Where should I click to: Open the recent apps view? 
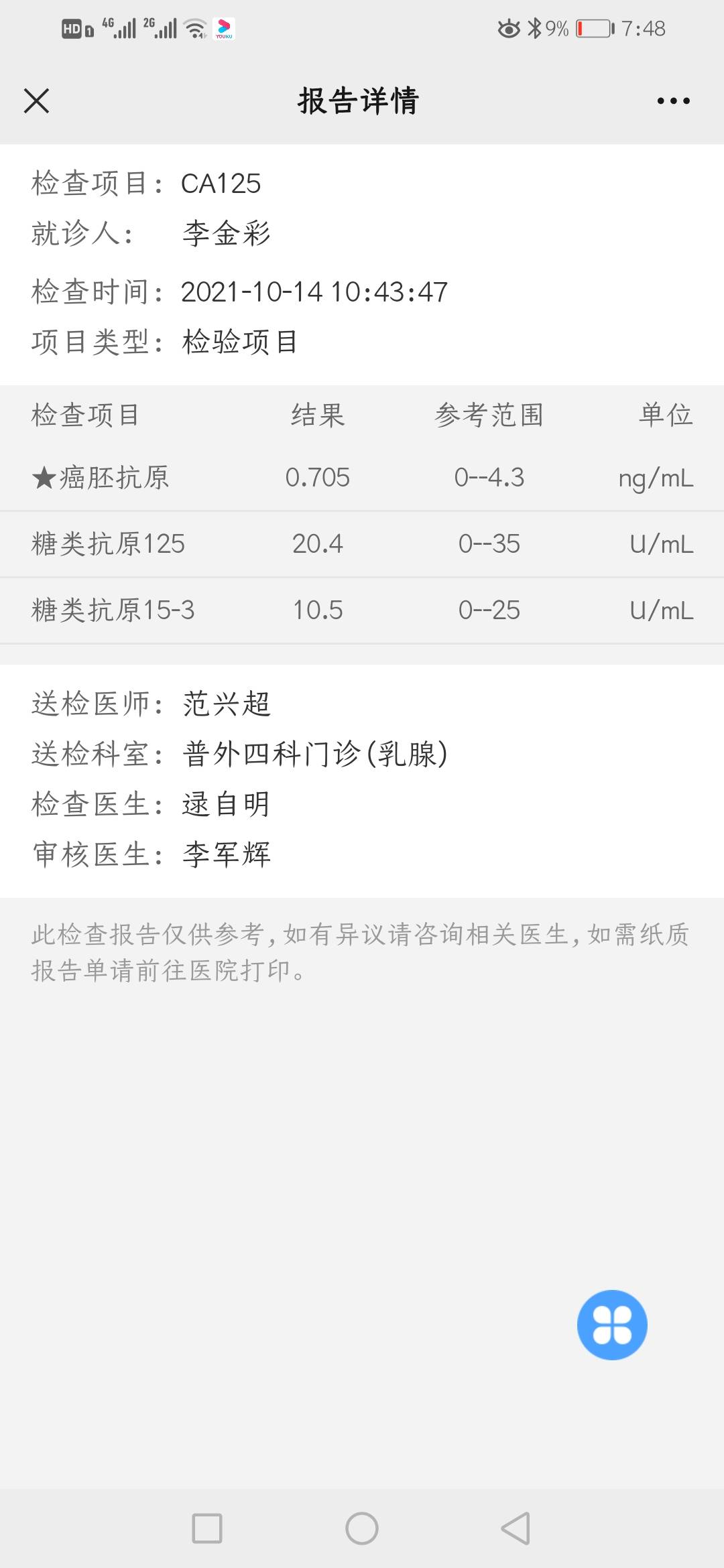coord(207,1528)
